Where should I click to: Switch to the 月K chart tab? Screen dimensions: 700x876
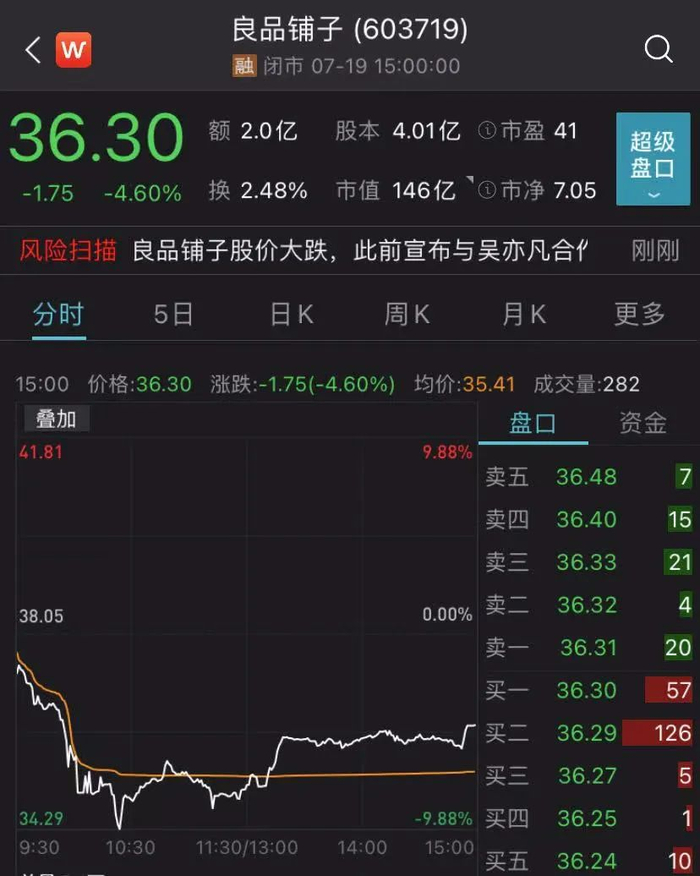(x=523, y=314)
